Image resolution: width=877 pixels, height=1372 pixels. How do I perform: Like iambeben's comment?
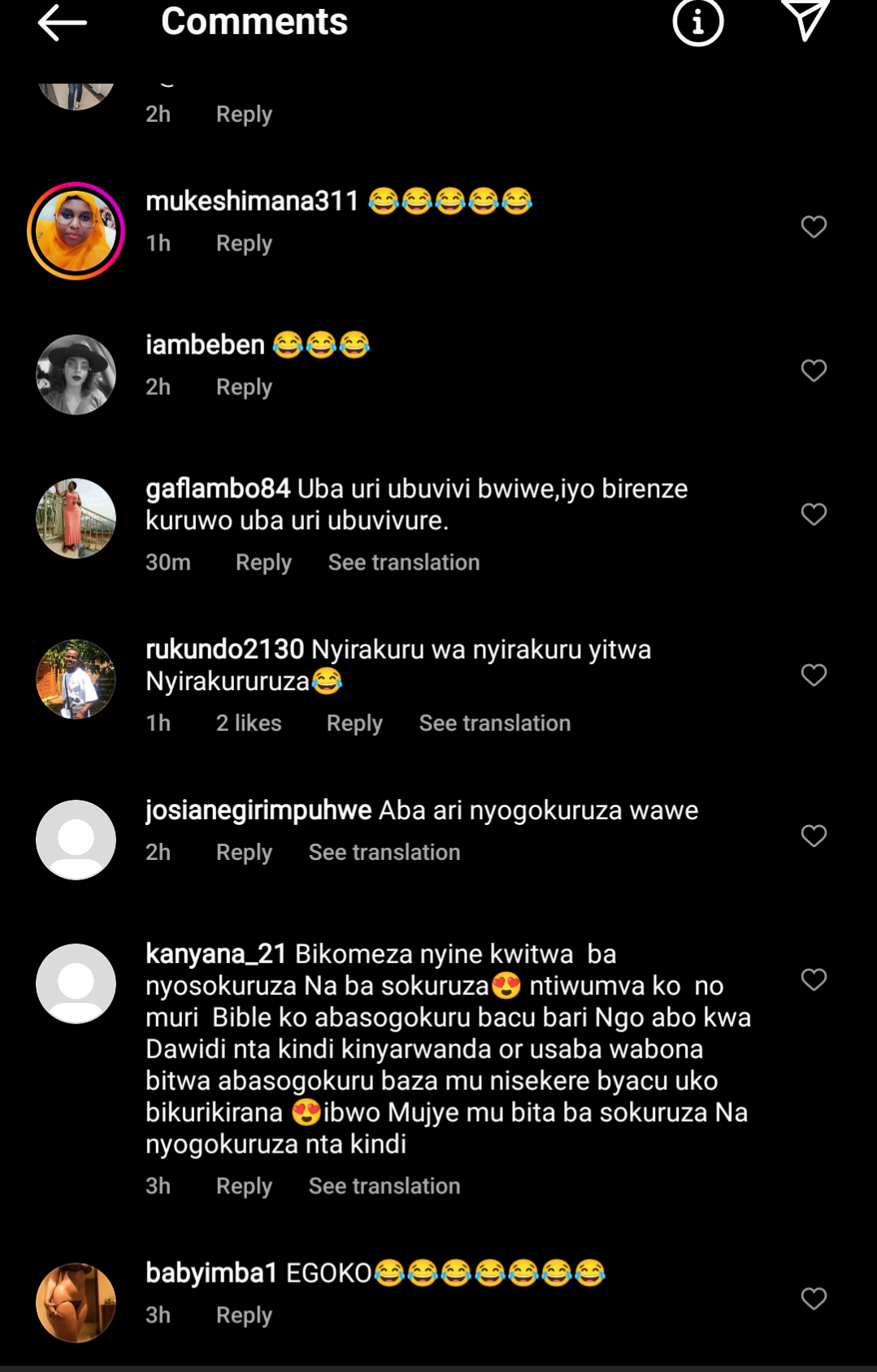[814, 371]
